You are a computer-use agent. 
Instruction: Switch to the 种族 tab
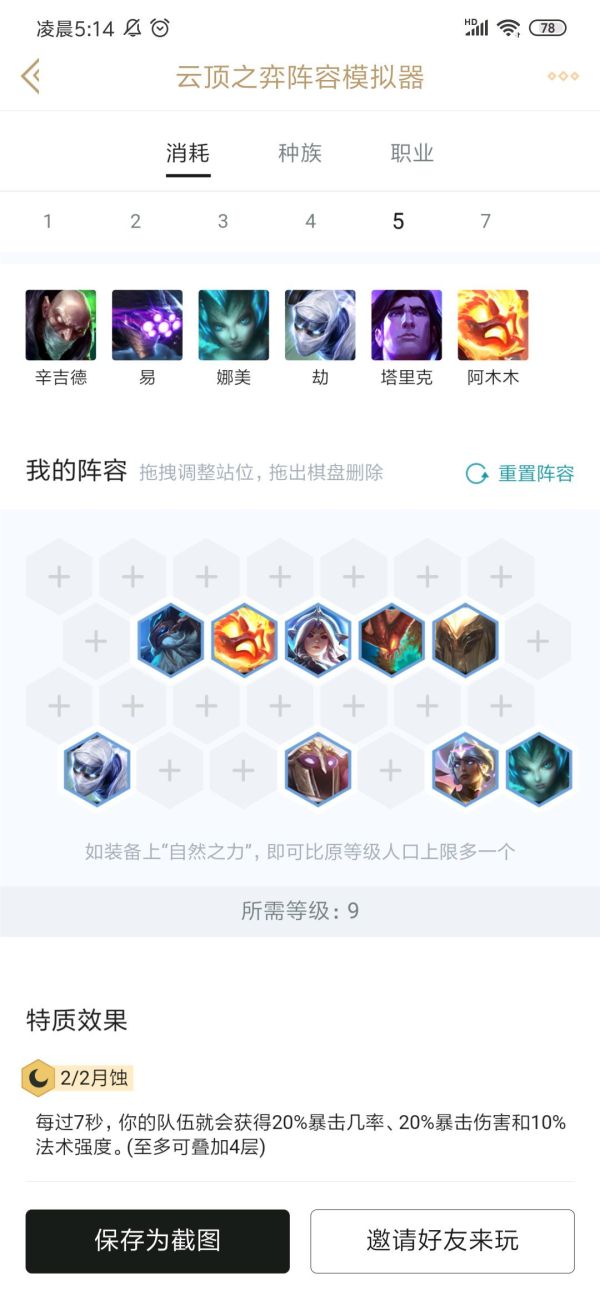pos(300,153)
